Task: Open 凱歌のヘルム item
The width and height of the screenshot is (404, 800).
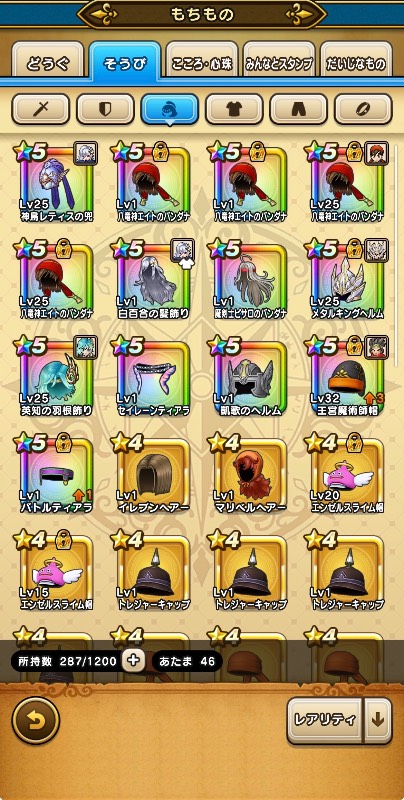Action: pyautogui.click(x=249, y=378)
